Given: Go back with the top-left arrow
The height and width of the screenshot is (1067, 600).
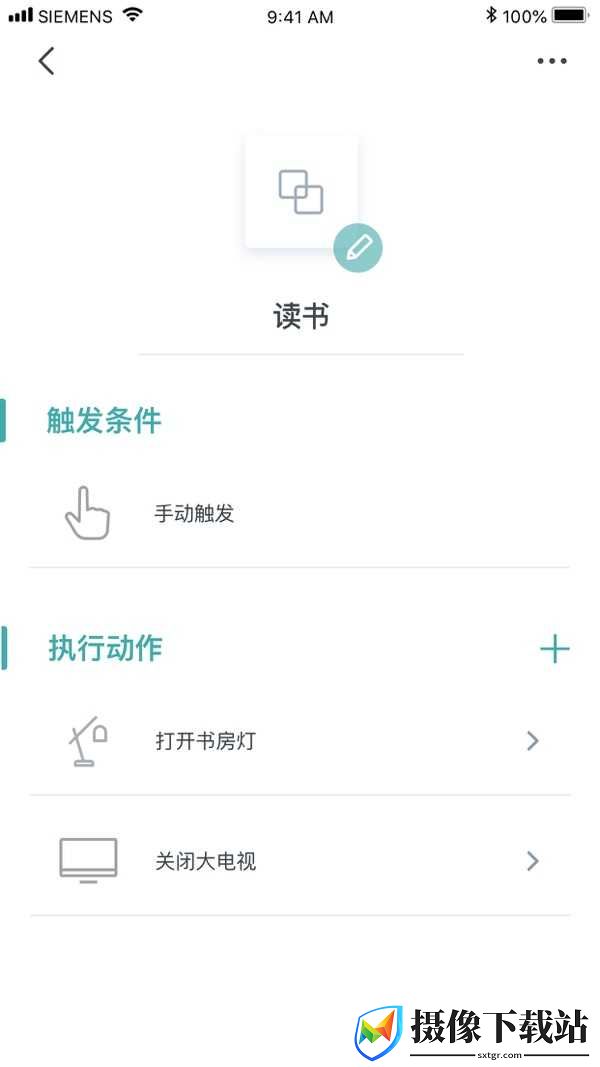Looking at the screenshot, I should coord(46,61).
